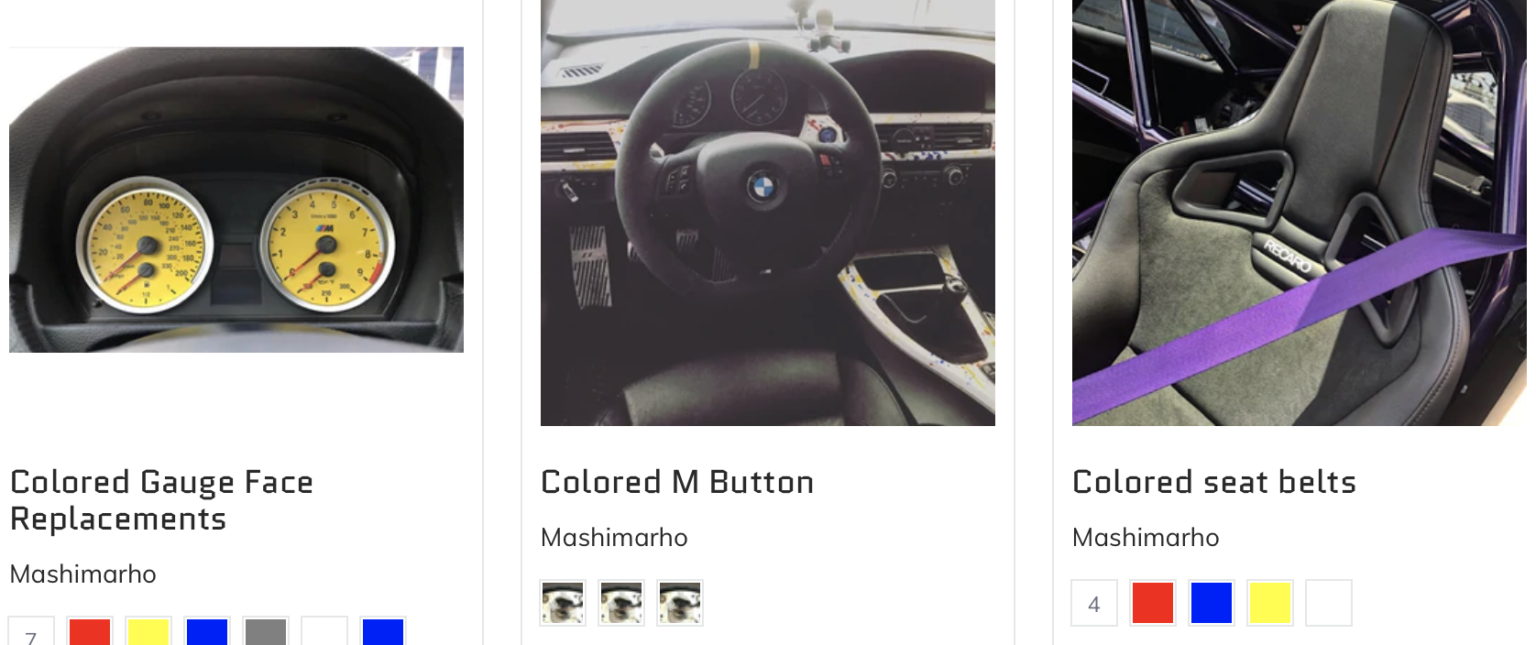
Task: Open the Colored Gauge Face Replacements product image
Action: pyautogui.click(x=236, y=200)
